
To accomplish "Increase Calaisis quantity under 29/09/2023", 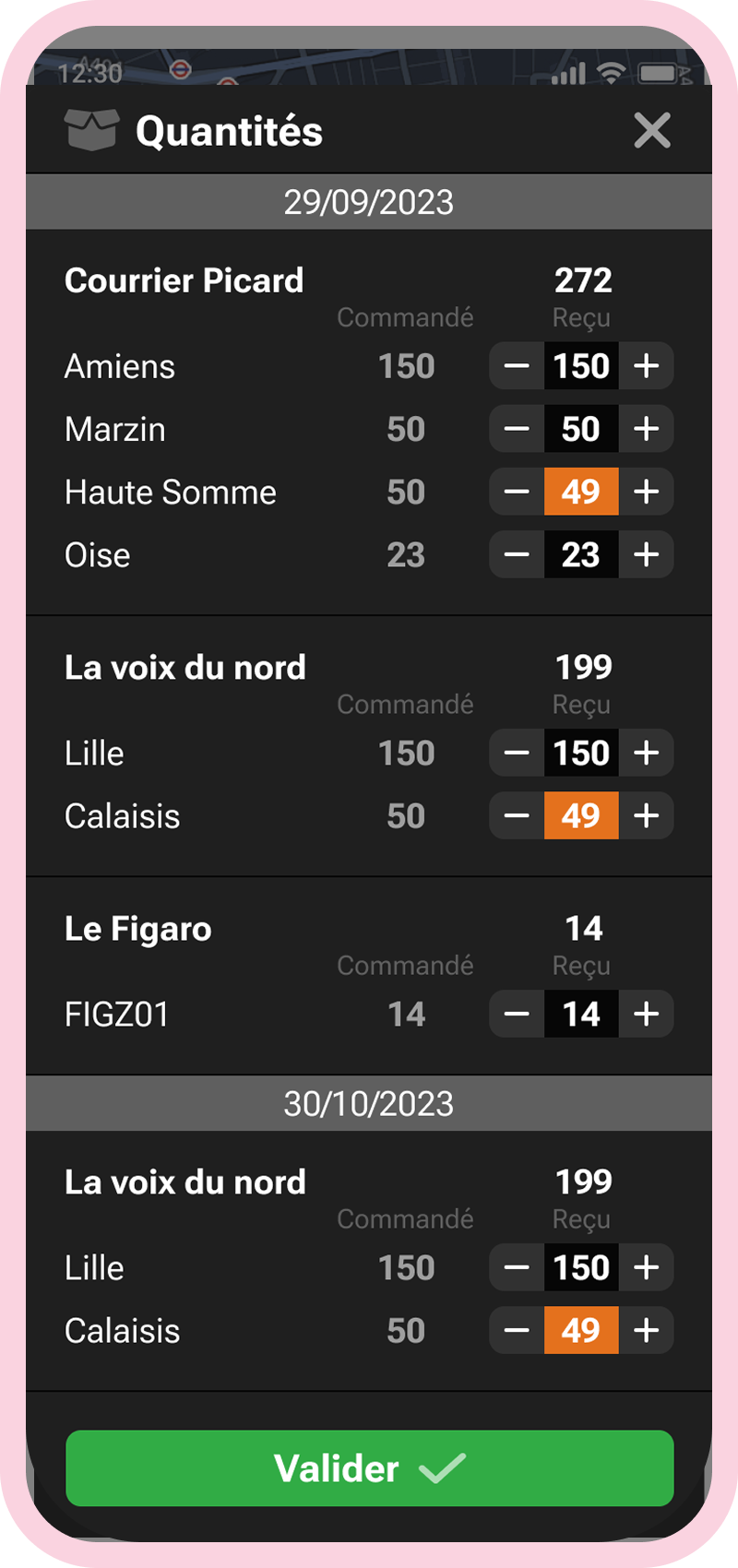I will (647, 815).
